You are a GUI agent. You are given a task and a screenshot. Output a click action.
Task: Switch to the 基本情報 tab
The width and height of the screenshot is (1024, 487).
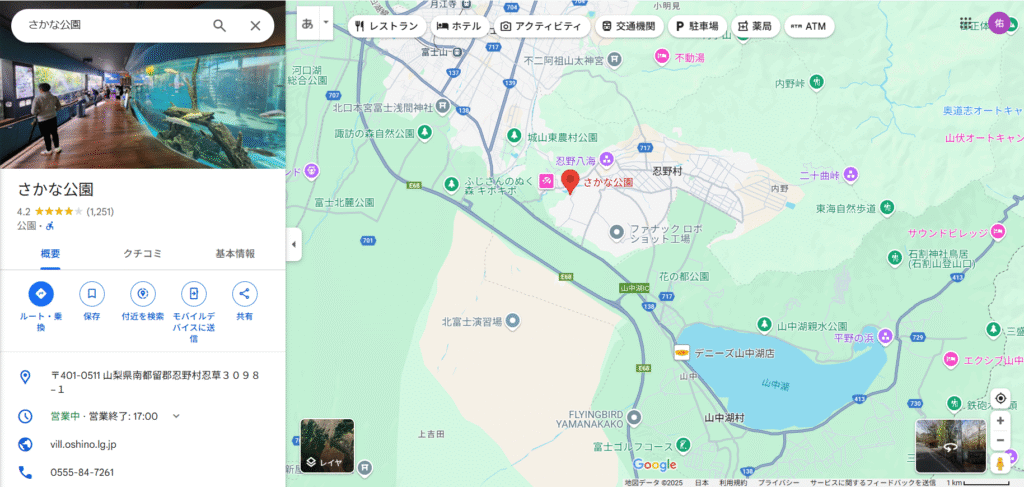tap(235, 254)
